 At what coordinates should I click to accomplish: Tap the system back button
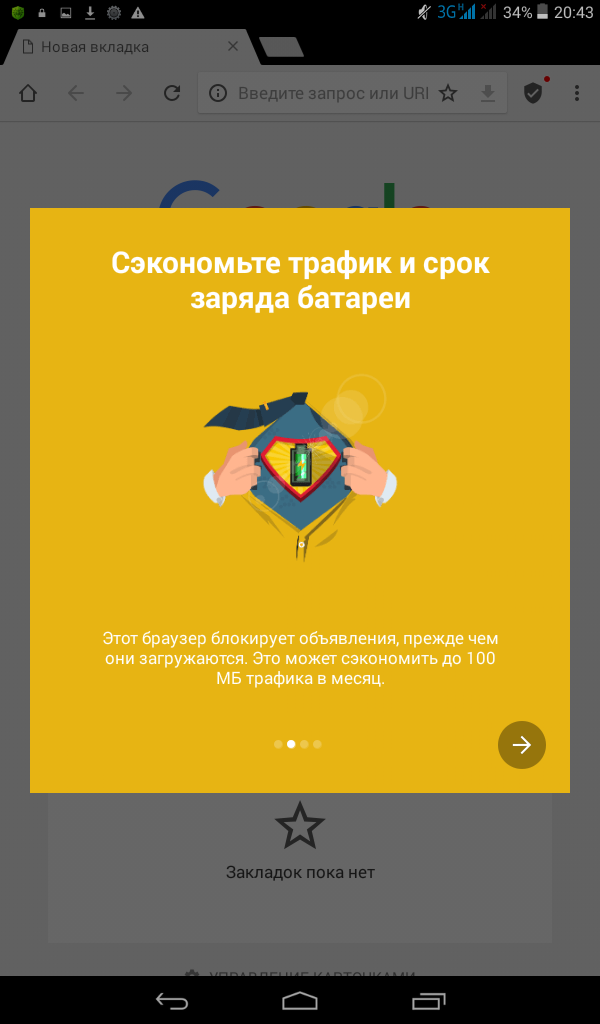(171, 999)
